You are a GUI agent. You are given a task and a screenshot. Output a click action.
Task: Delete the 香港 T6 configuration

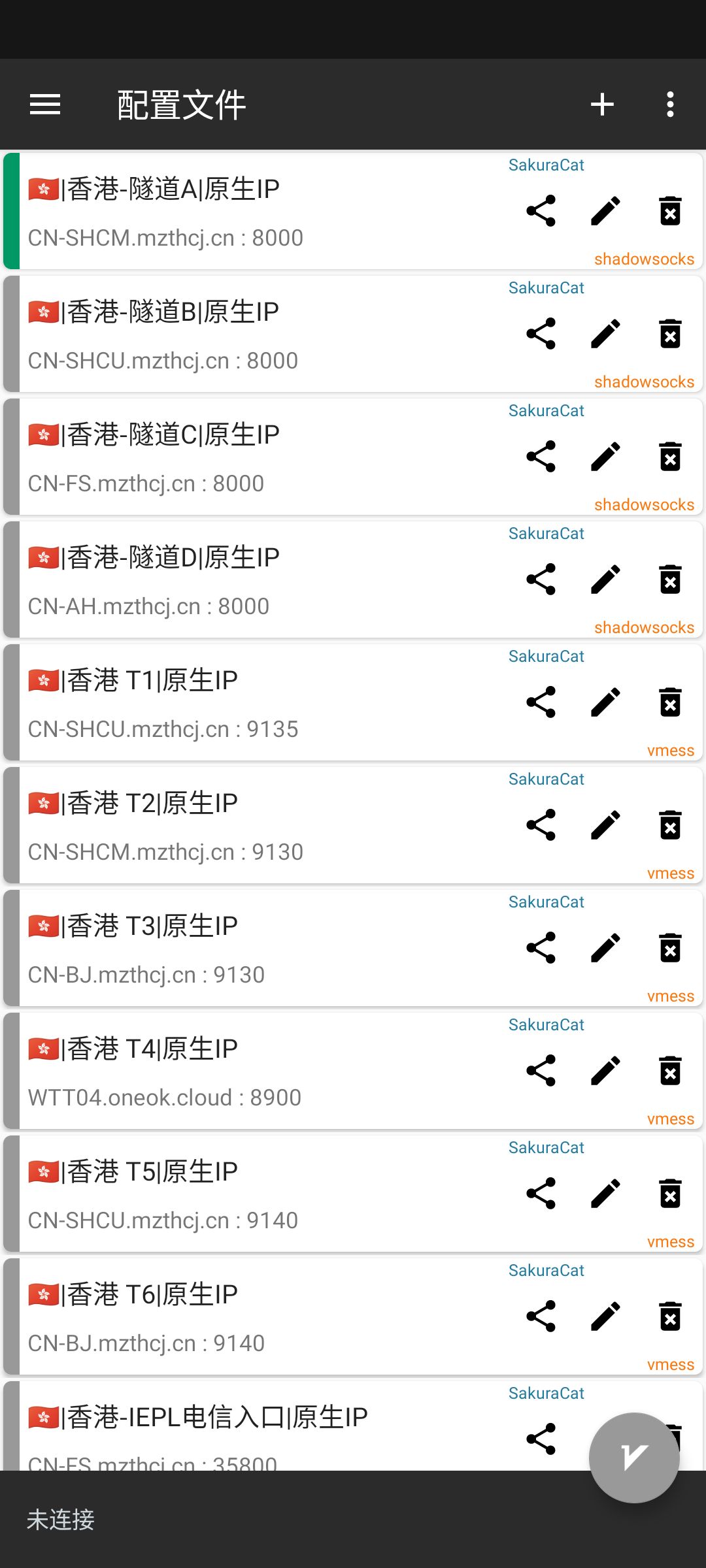[x=670, y=1316]
